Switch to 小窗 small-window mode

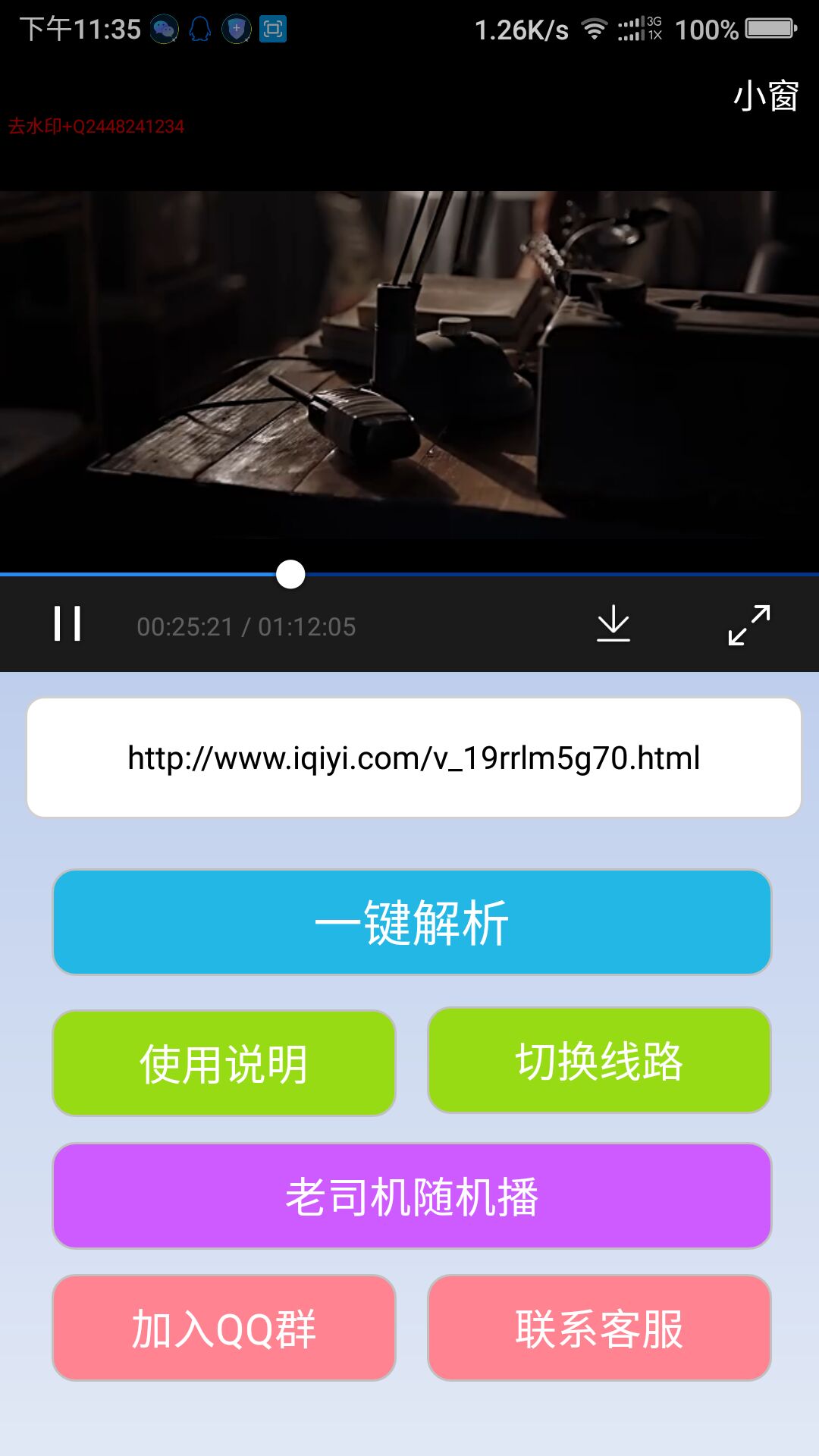[765, 96]
